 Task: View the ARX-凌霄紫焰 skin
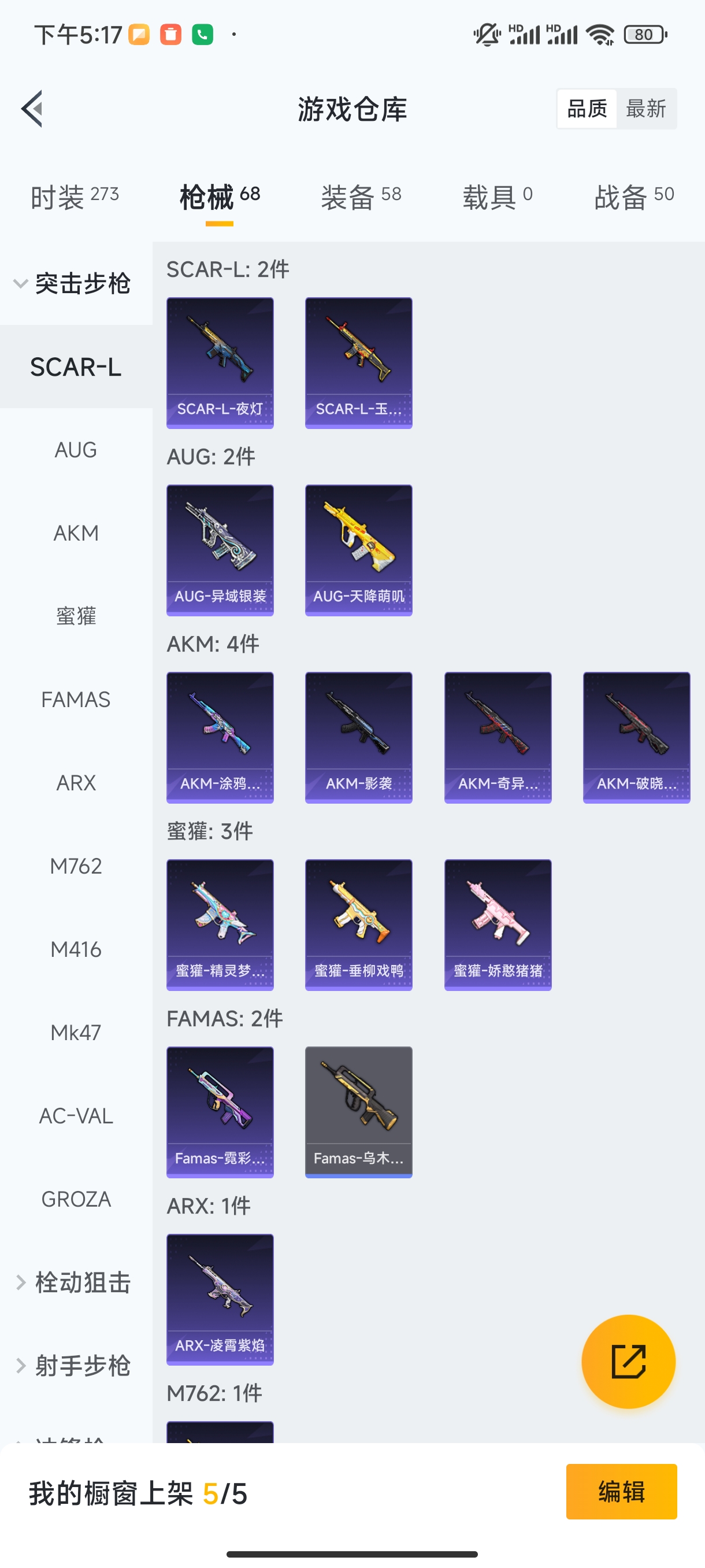click(x=220, y=1299)
